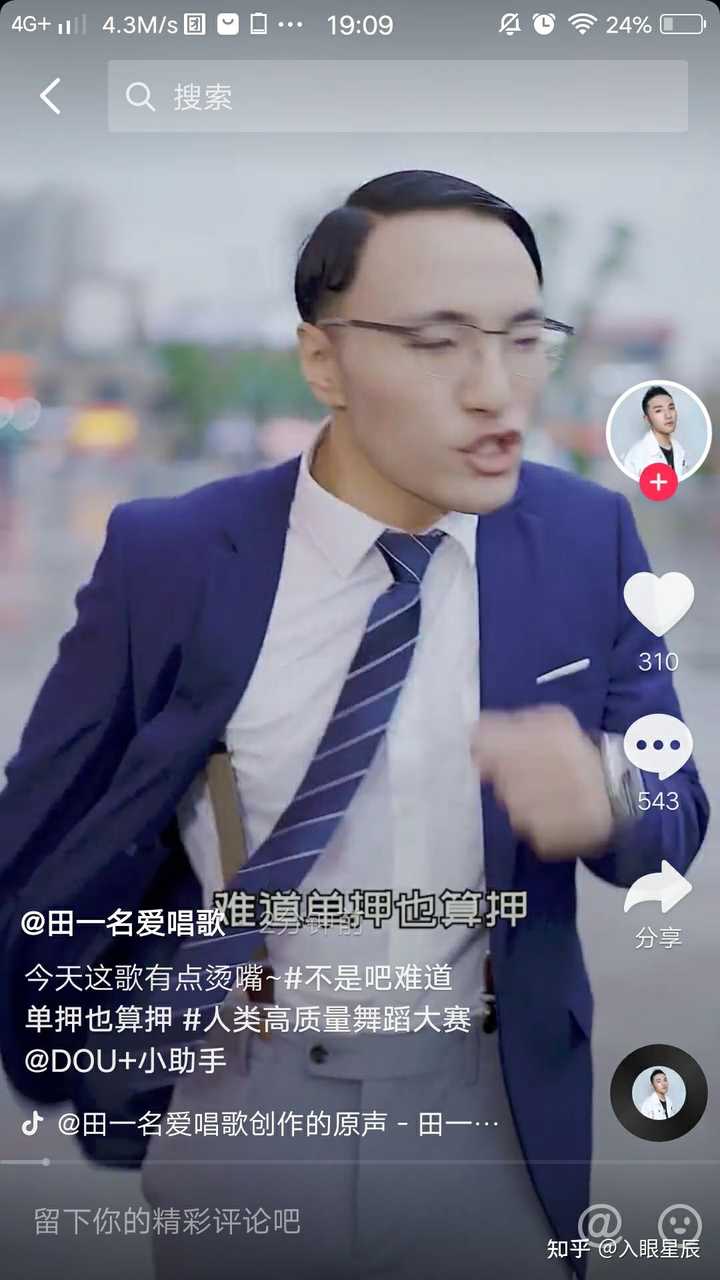Open the @DOU+小助手 mention
This screenshot has width=720, height=1280.
pyautogui.click(x=126, y=1061)
